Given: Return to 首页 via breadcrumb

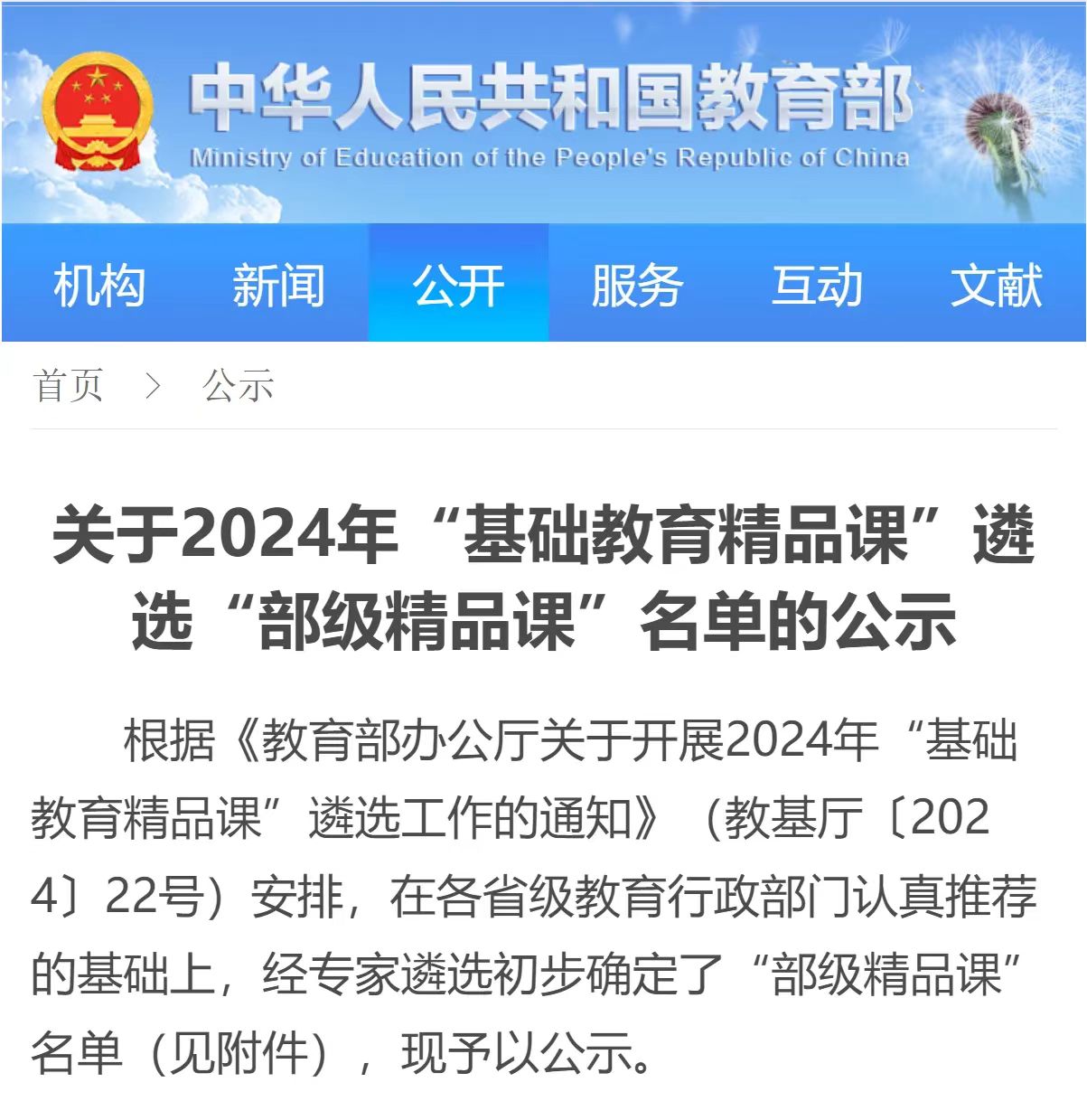Looking at the screenshot, I should pyautogui.click(x=69, y=386).
